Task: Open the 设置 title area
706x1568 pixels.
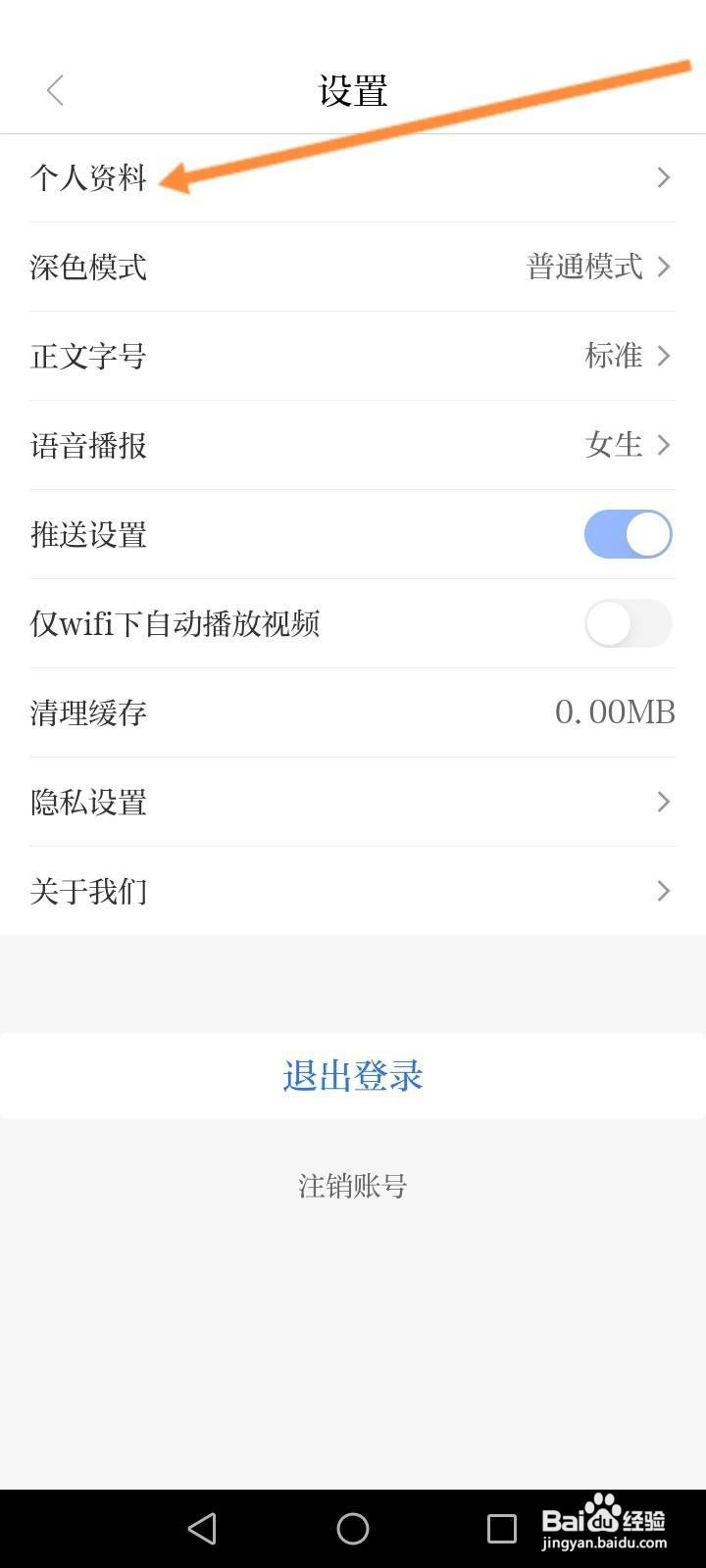Action: point(353,89)
